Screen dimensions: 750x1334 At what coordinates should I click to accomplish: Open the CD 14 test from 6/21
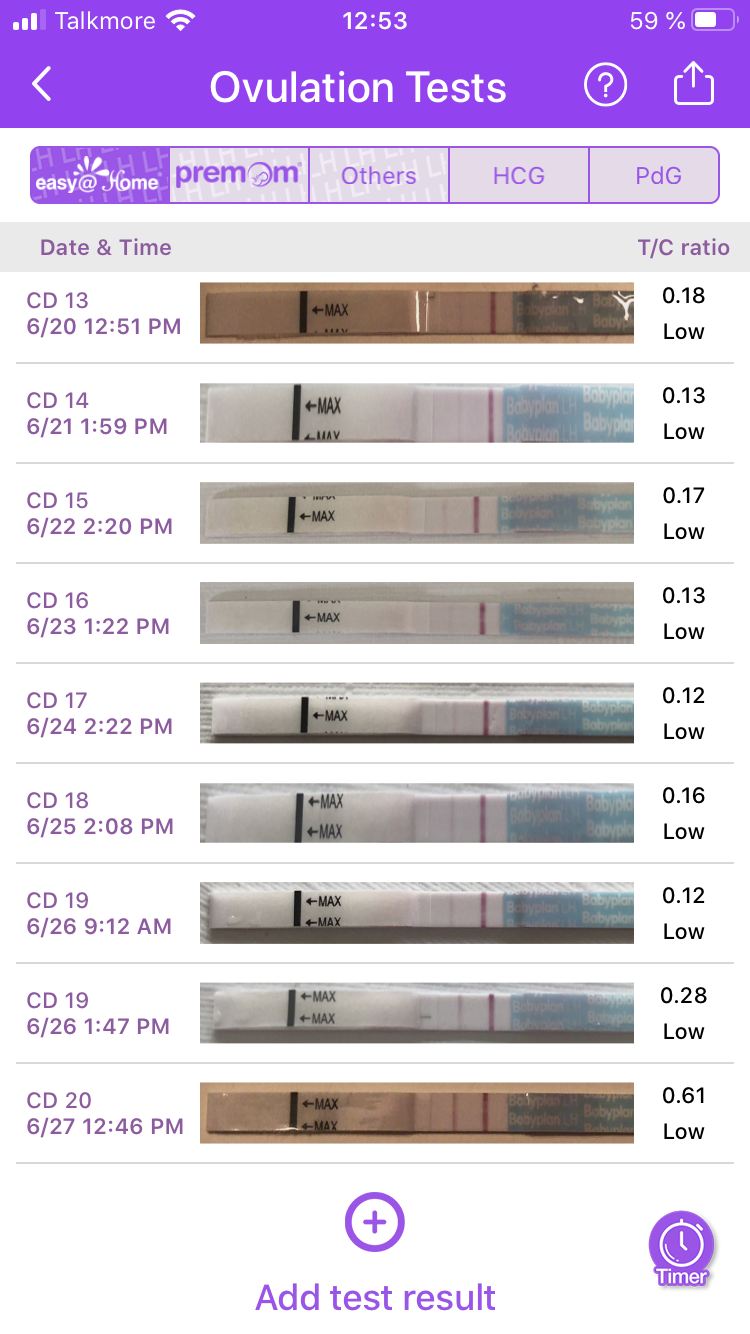[375, 413]
